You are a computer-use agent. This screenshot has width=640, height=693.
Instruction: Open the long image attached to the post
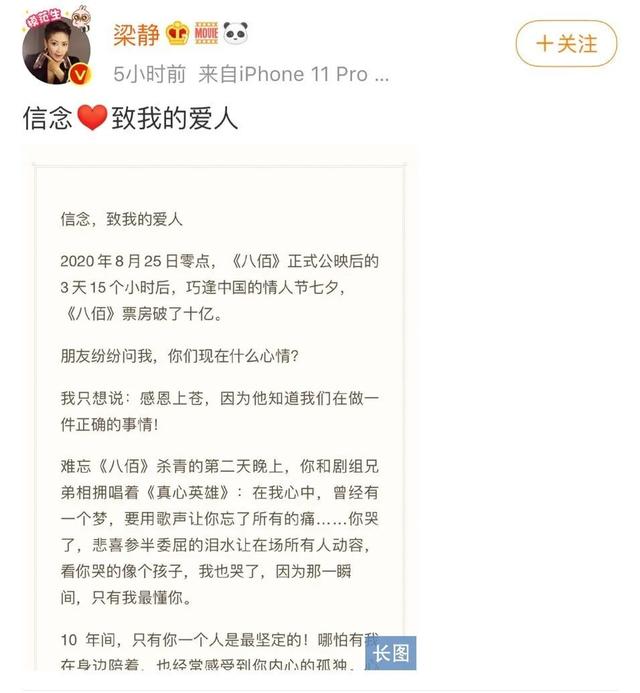(x=219, y=410)
